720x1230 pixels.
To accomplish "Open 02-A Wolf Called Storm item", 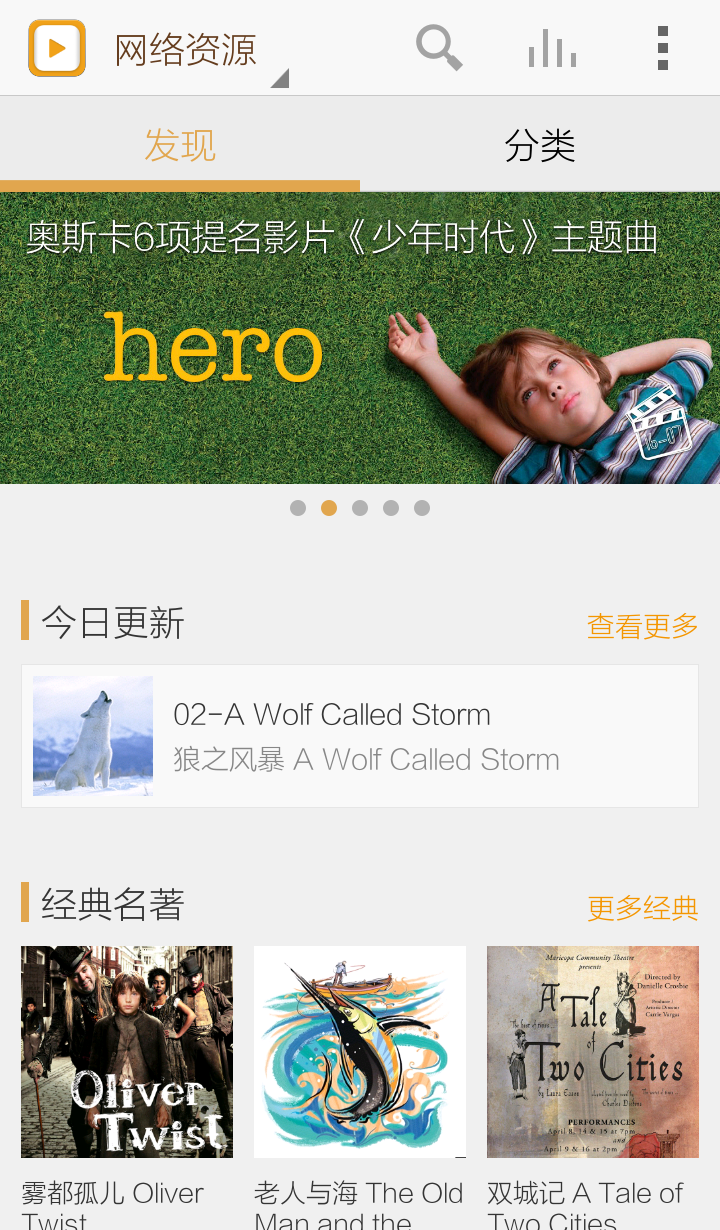I will (360, 736).
